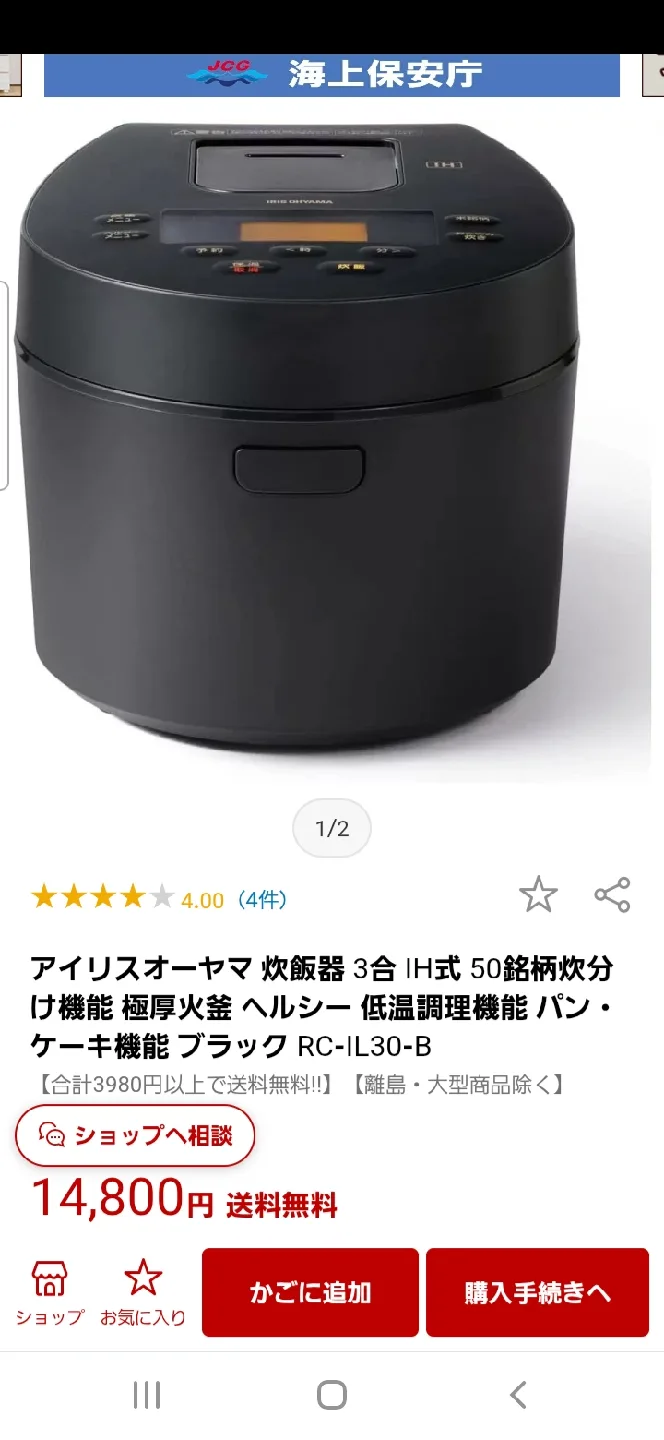664x1440 pixels.
Task: Go back with the system back button
Action: [517, 1395]
